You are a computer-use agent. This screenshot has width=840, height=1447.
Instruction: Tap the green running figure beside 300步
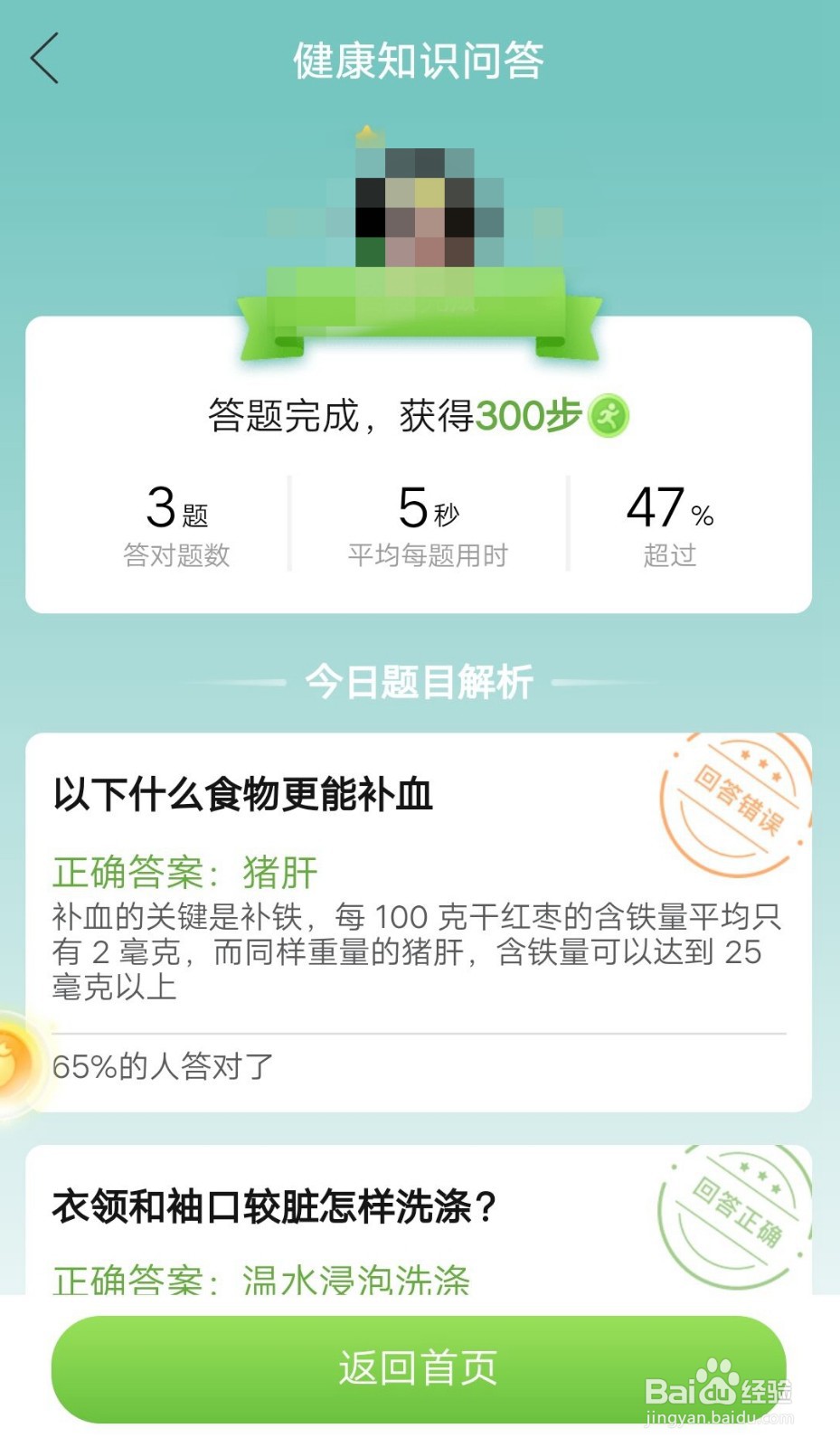click(609, 417)
